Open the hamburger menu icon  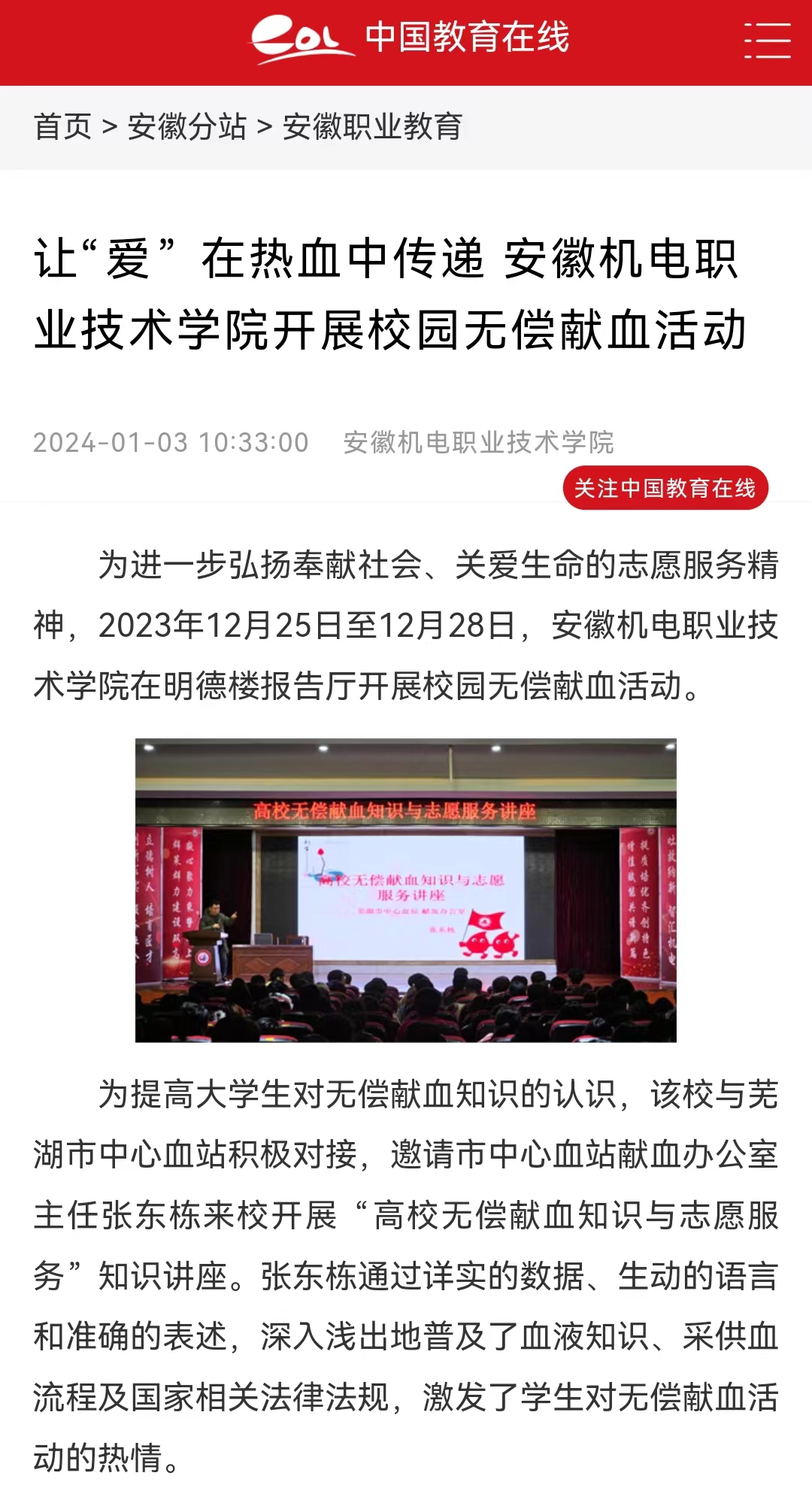767,41
